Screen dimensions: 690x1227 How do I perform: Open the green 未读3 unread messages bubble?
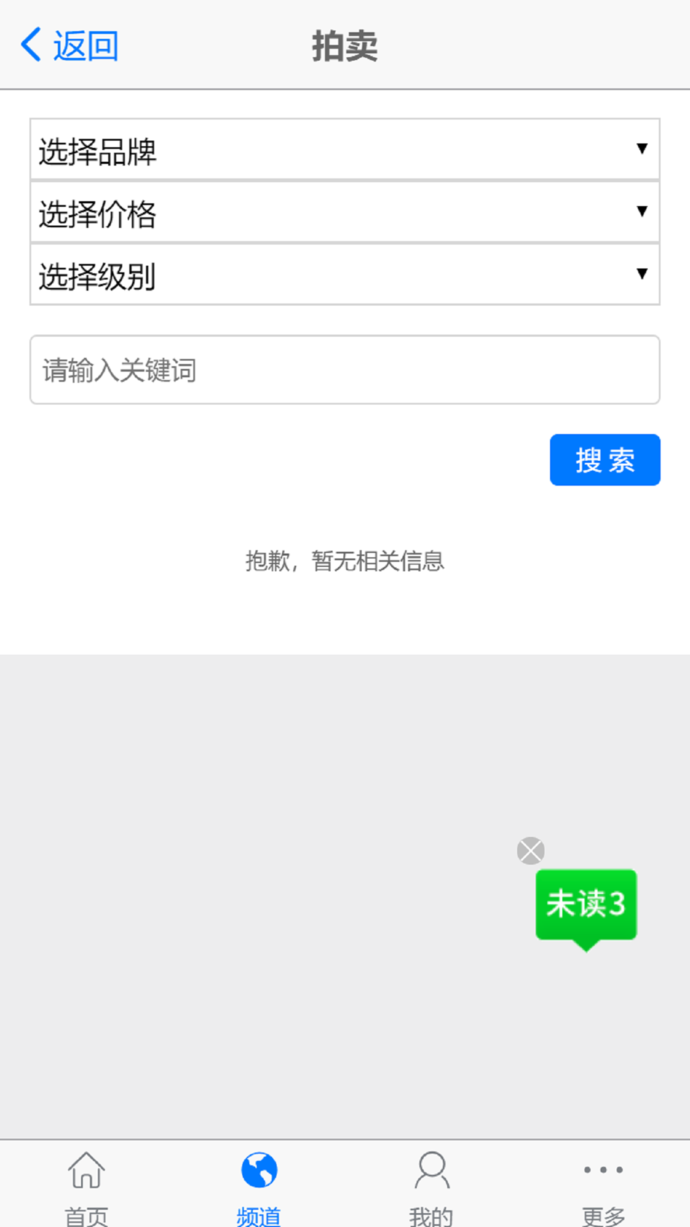click(x=586, y=904)
